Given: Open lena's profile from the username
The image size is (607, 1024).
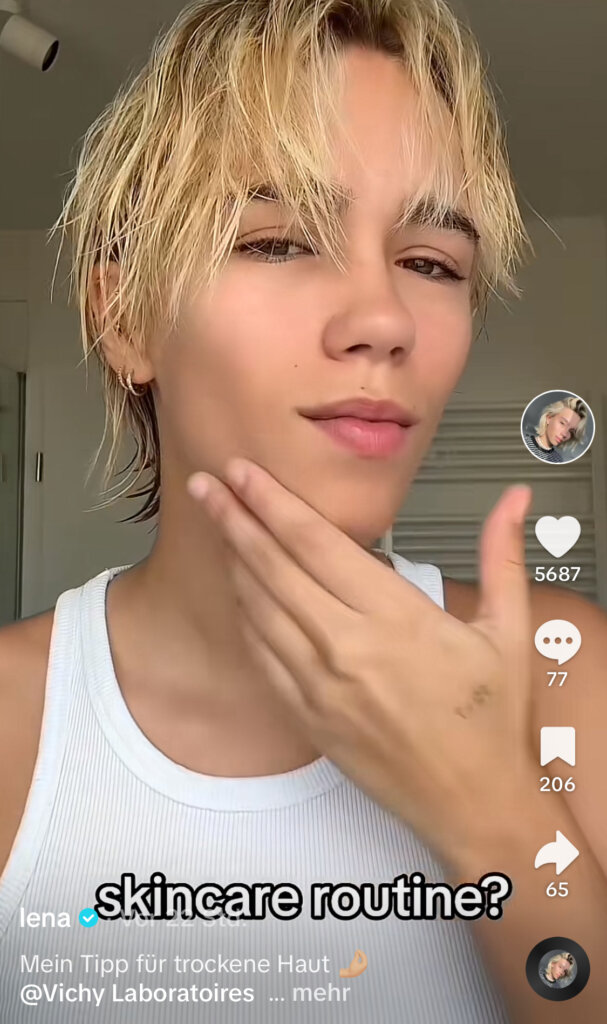Looking at the screenshot, I should point(46,918).
